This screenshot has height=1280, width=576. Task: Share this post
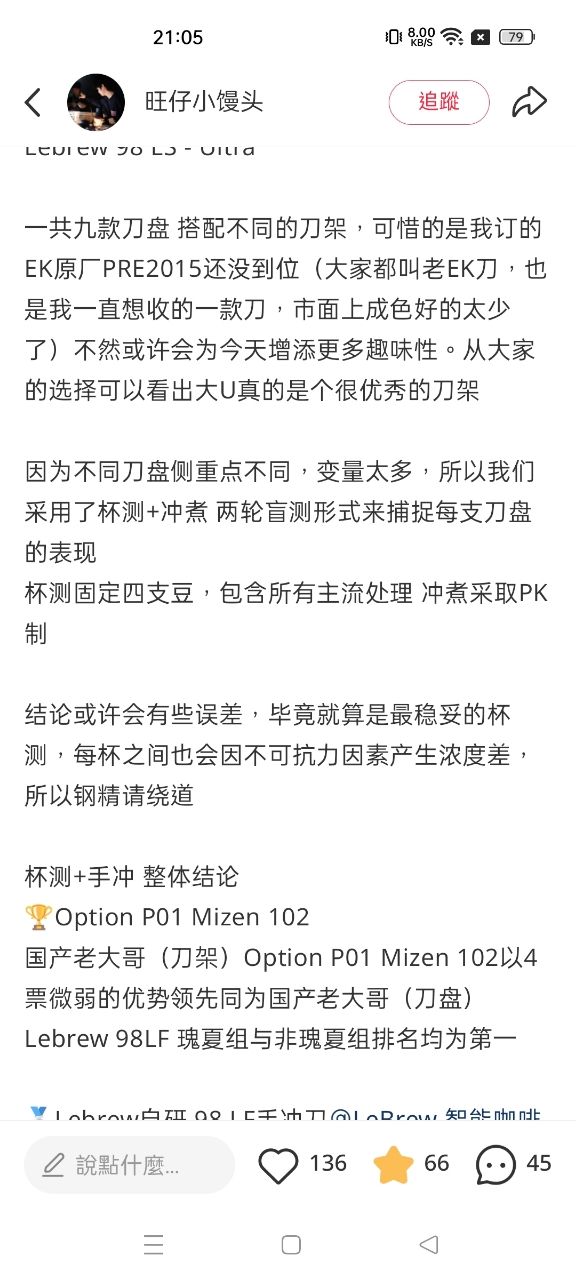[529, 102]
